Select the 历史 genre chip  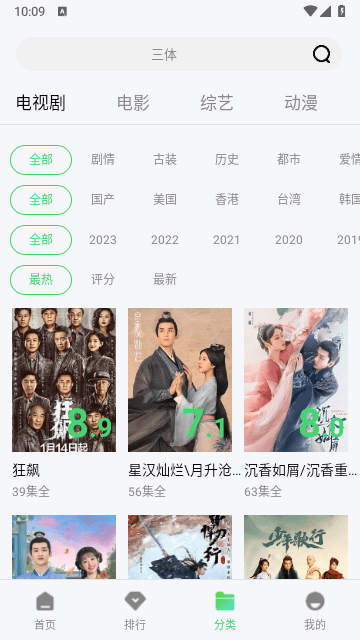pyautogui.click(x=227, y=159)
